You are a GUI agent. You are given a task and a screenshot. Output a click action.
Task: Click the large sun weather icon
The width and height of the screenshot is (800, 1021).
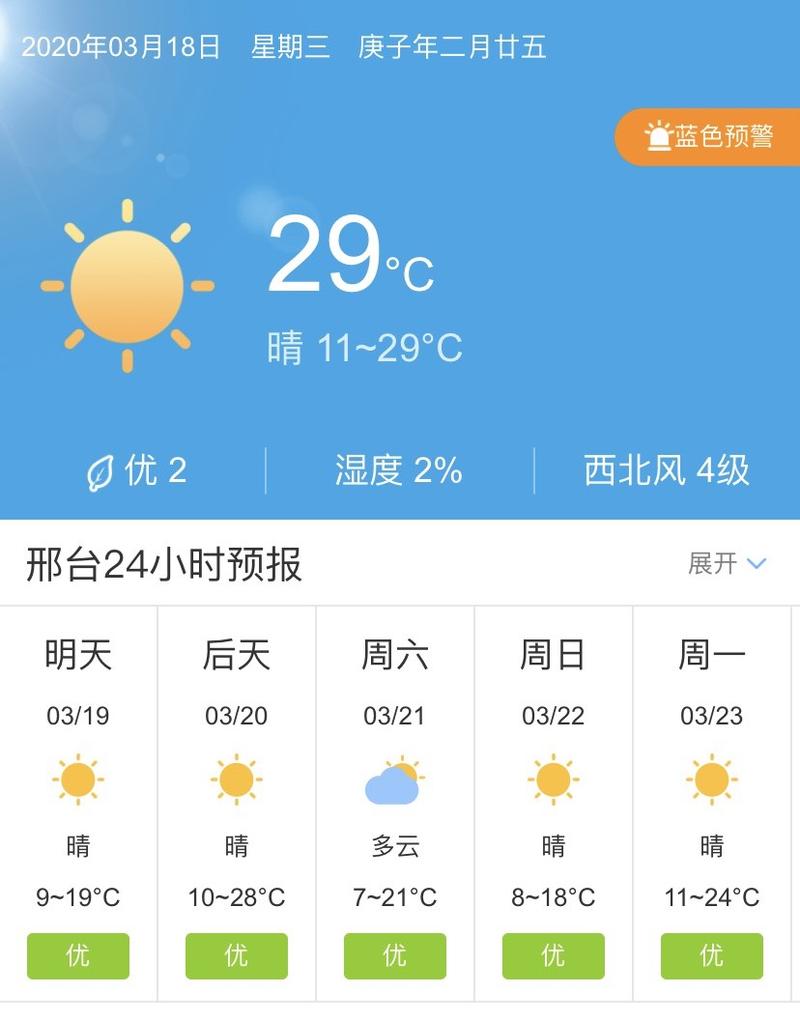[125, 283]
